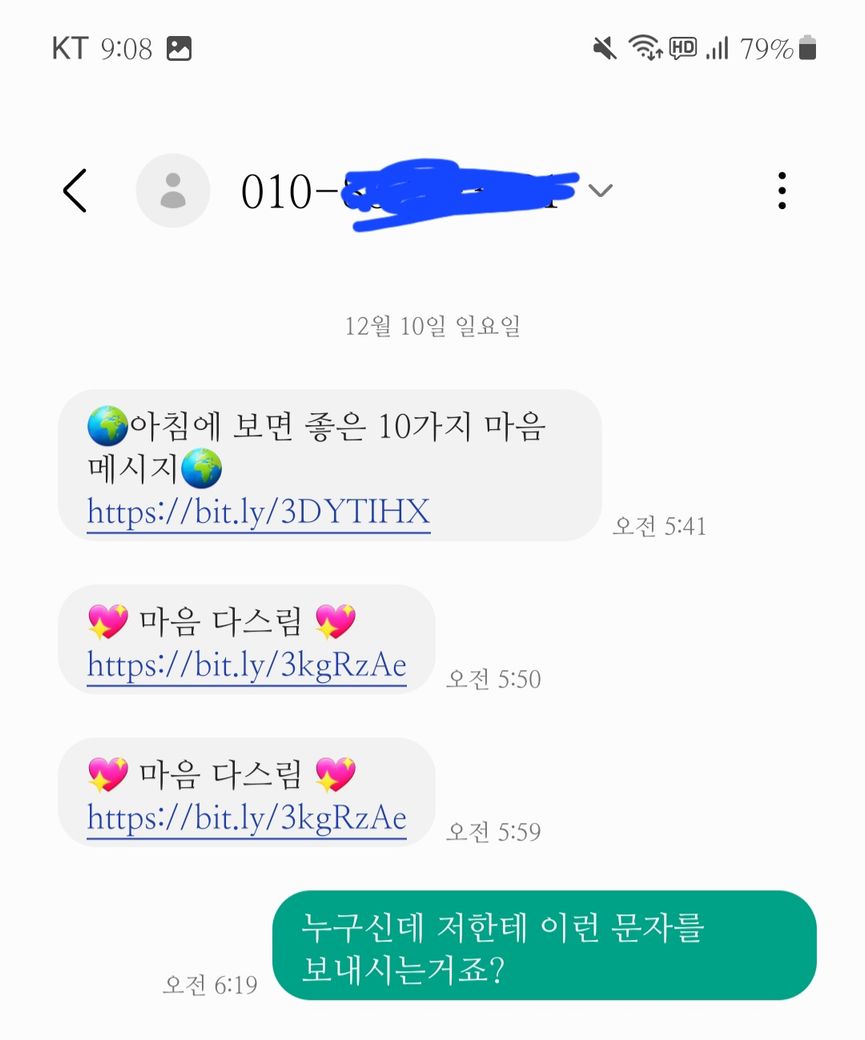Image resolution: width=865 pixels, height=1040 pixels.
Task: Open the bit.ly/3DYTIHX link
Action: click(x=258, y=513)
